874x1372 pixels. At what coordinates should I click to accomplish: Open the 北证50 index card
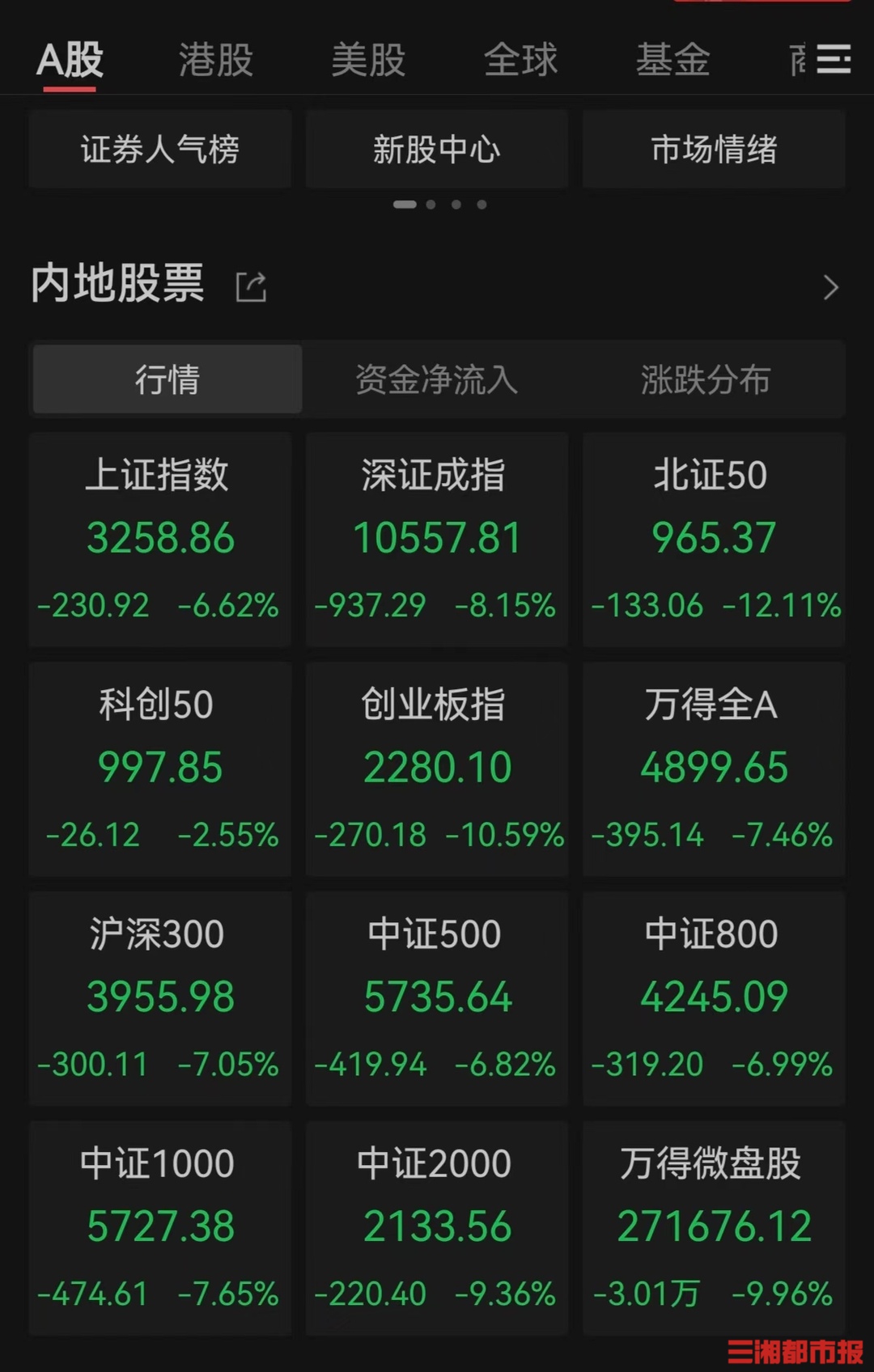point(714,539)
